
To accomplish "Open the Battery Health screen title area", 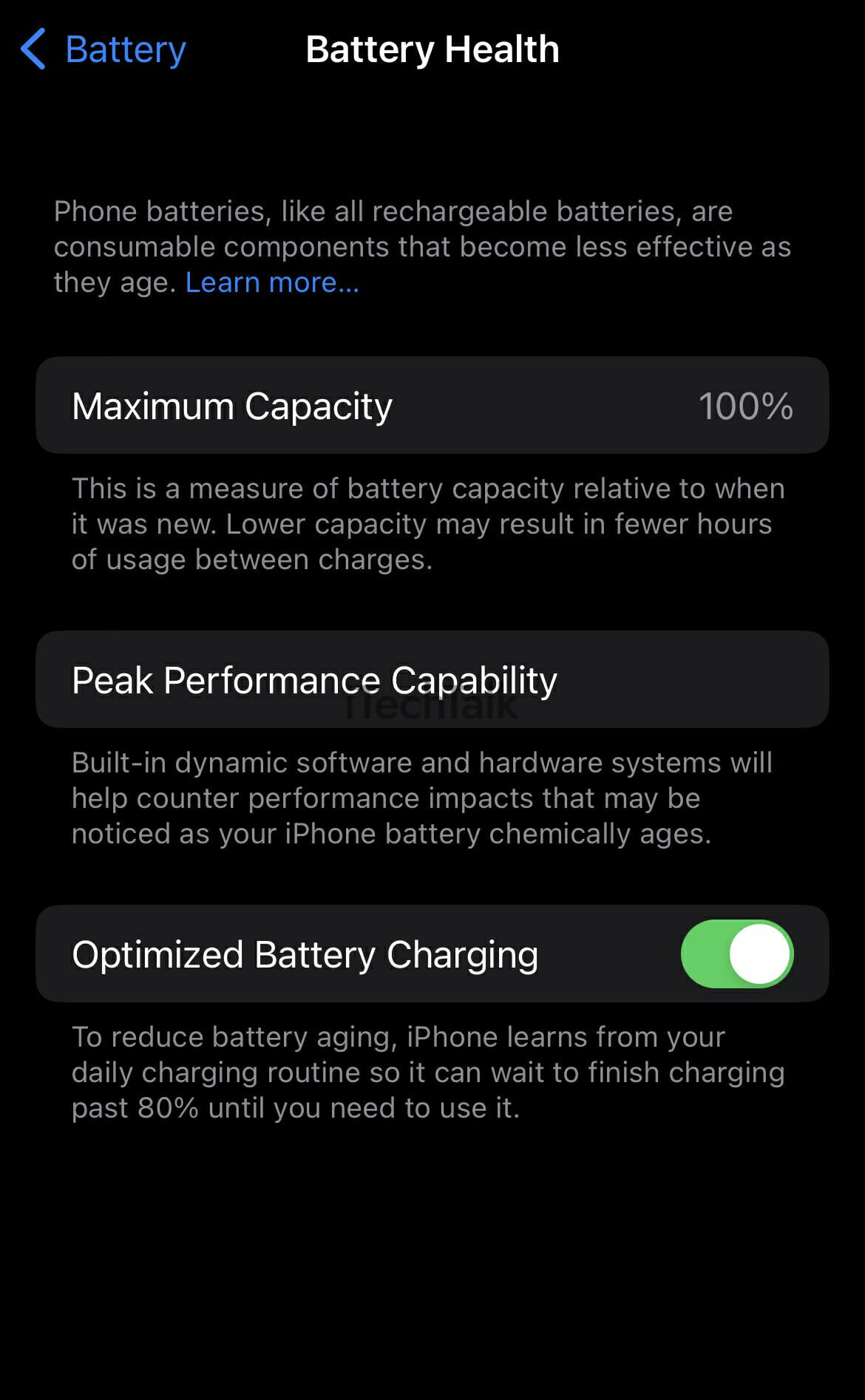I will [x=432, y=49].
